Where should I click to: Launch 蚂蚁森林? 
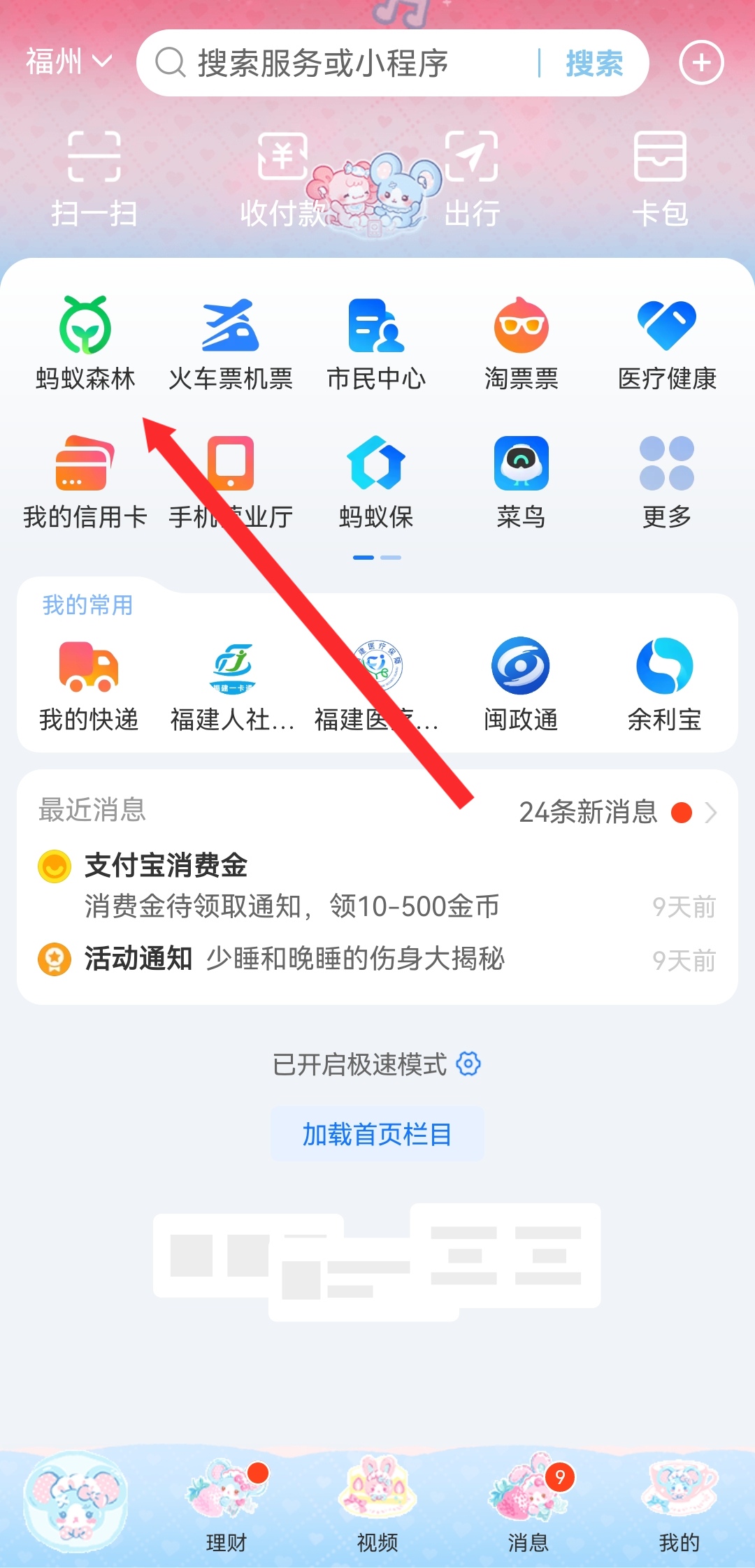pyautogui.click(x=85, y=342)
